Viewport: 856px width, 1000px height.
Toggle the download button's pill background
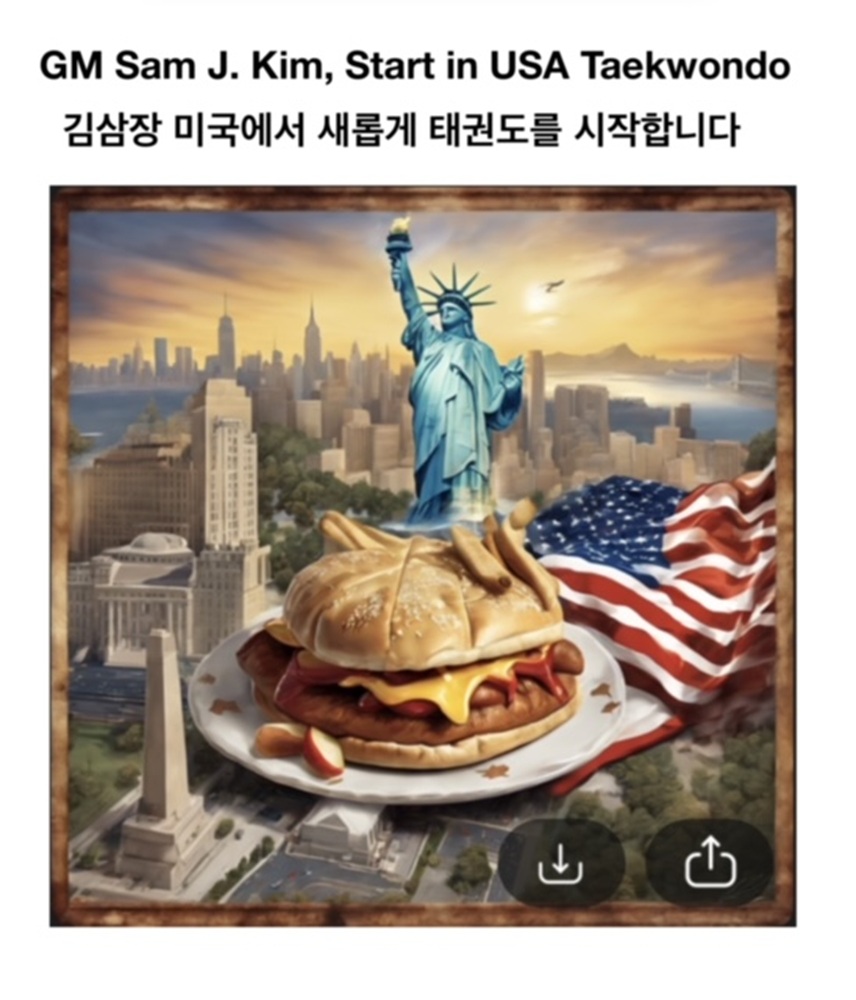click(x=563, y=862)
